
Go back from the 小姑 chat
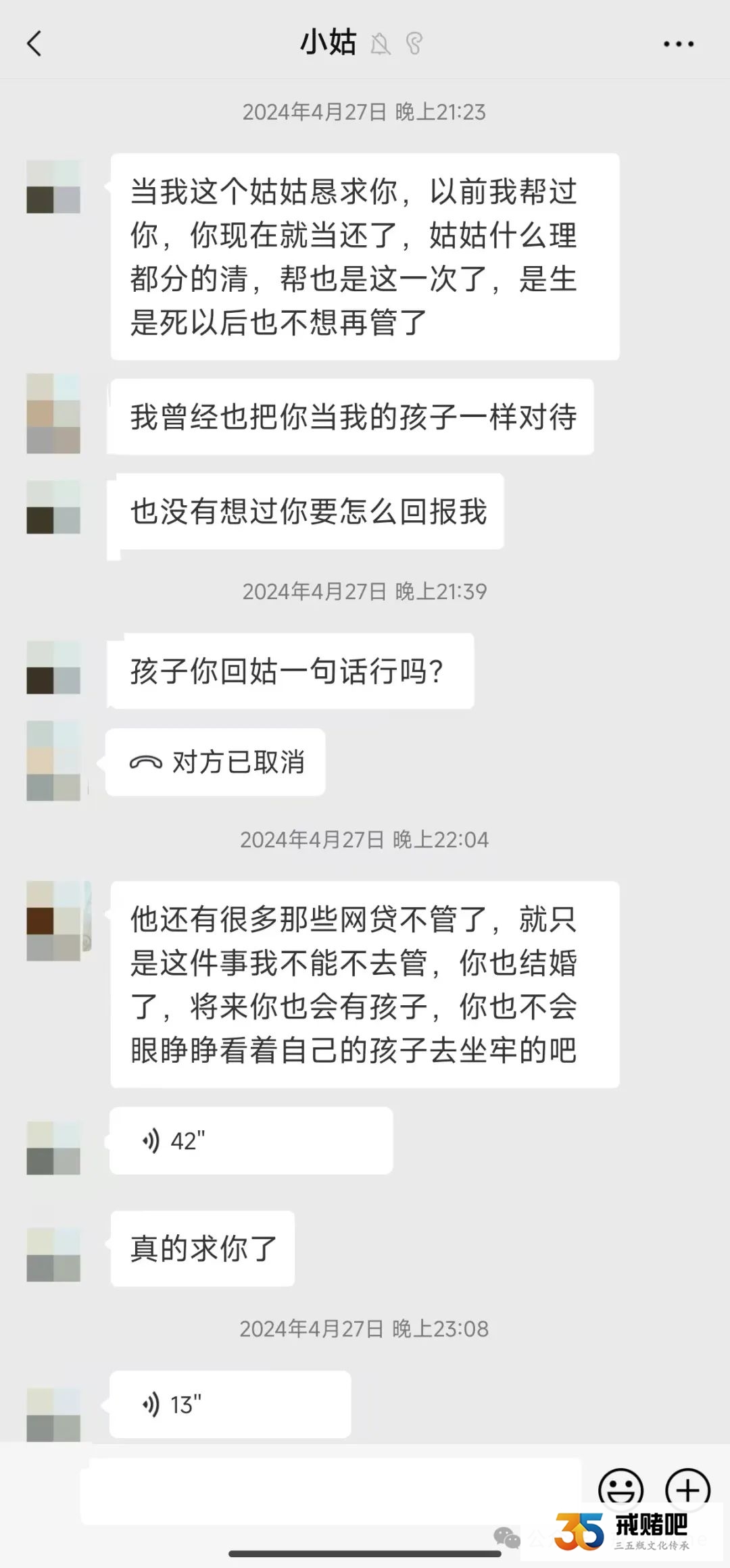(x=34, y=44)
